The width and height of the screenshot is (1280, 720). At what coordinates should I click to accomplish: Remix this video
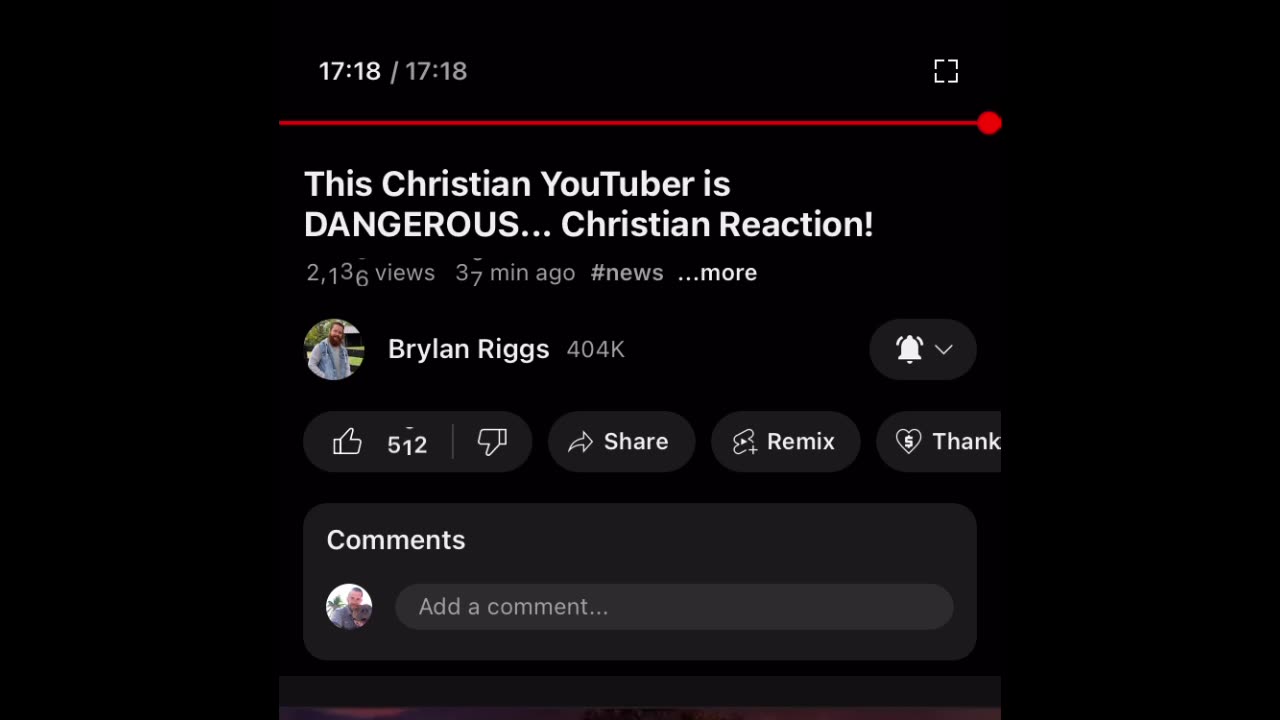785,442
